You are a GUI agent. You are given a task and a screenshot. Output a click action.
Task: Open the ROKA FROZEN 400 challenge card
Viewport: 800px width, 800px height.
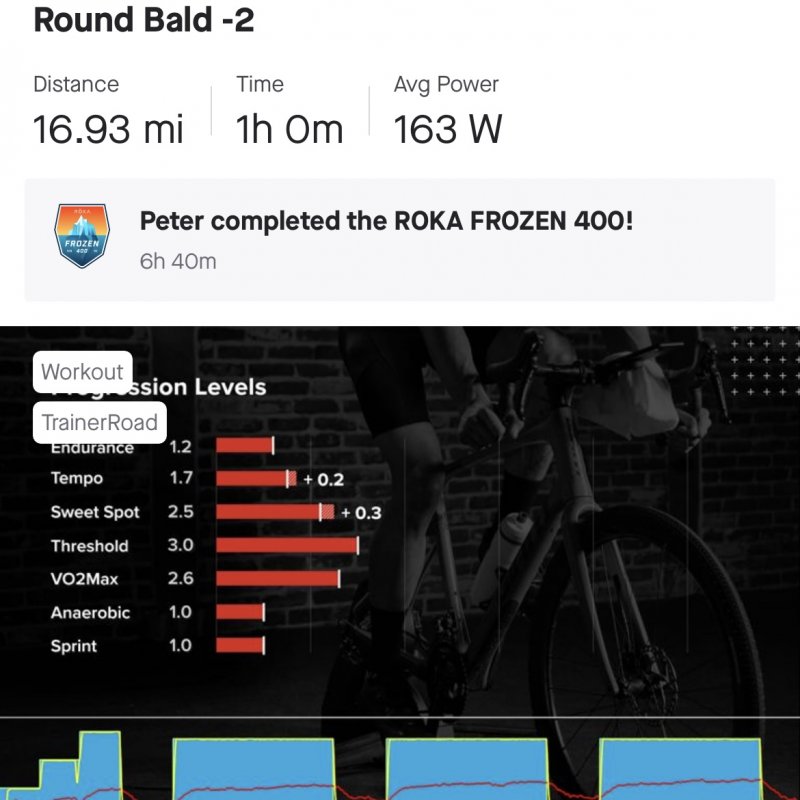pos(399,240)
